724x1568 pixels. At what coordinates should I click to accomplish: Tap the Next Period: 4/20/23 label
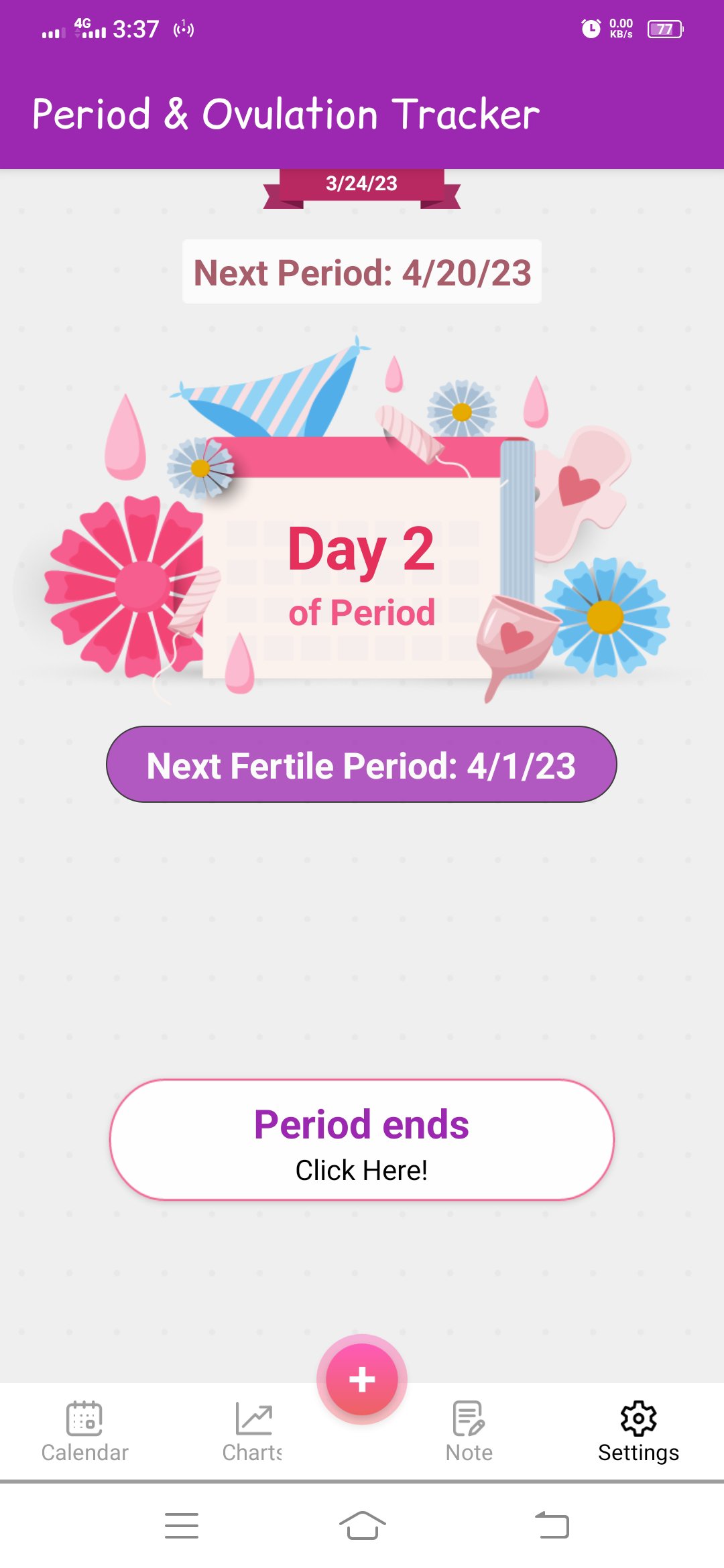point(362,272)
